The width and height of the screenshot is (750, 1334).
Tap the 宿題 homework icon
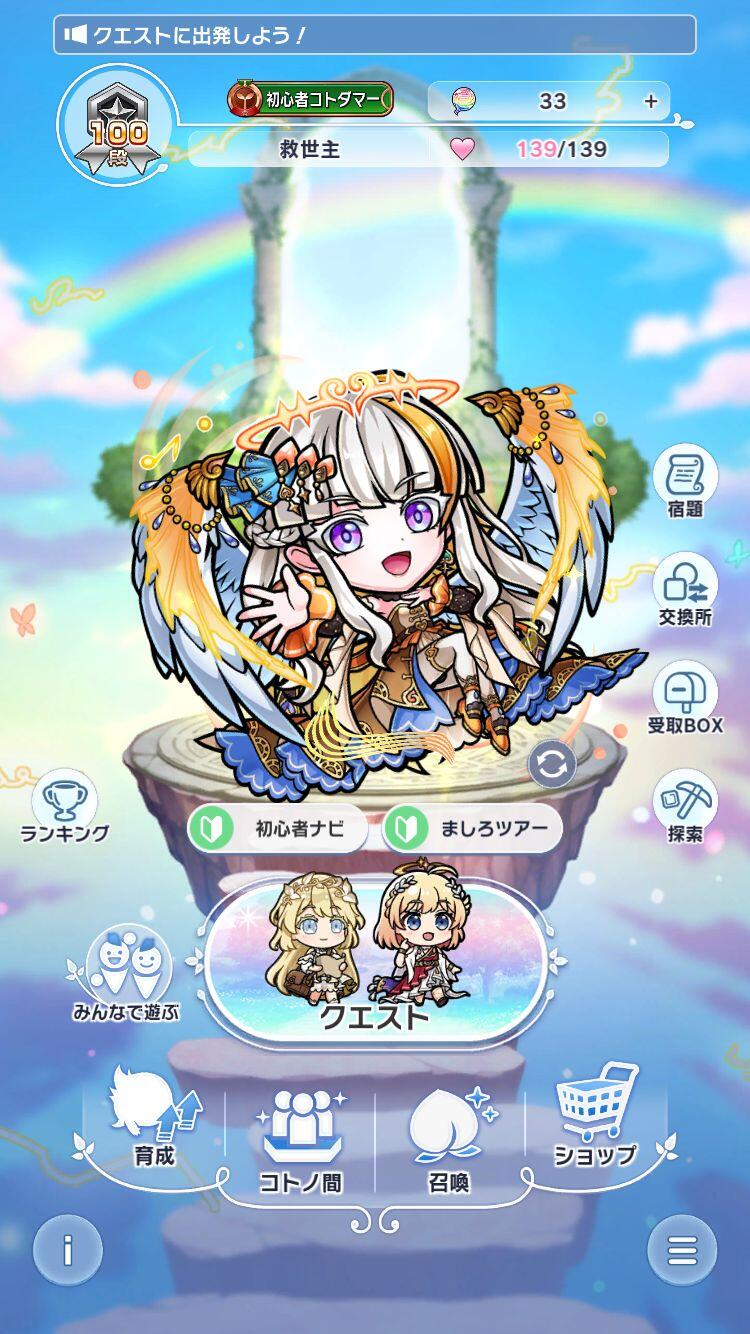click(x=685, y=482)
